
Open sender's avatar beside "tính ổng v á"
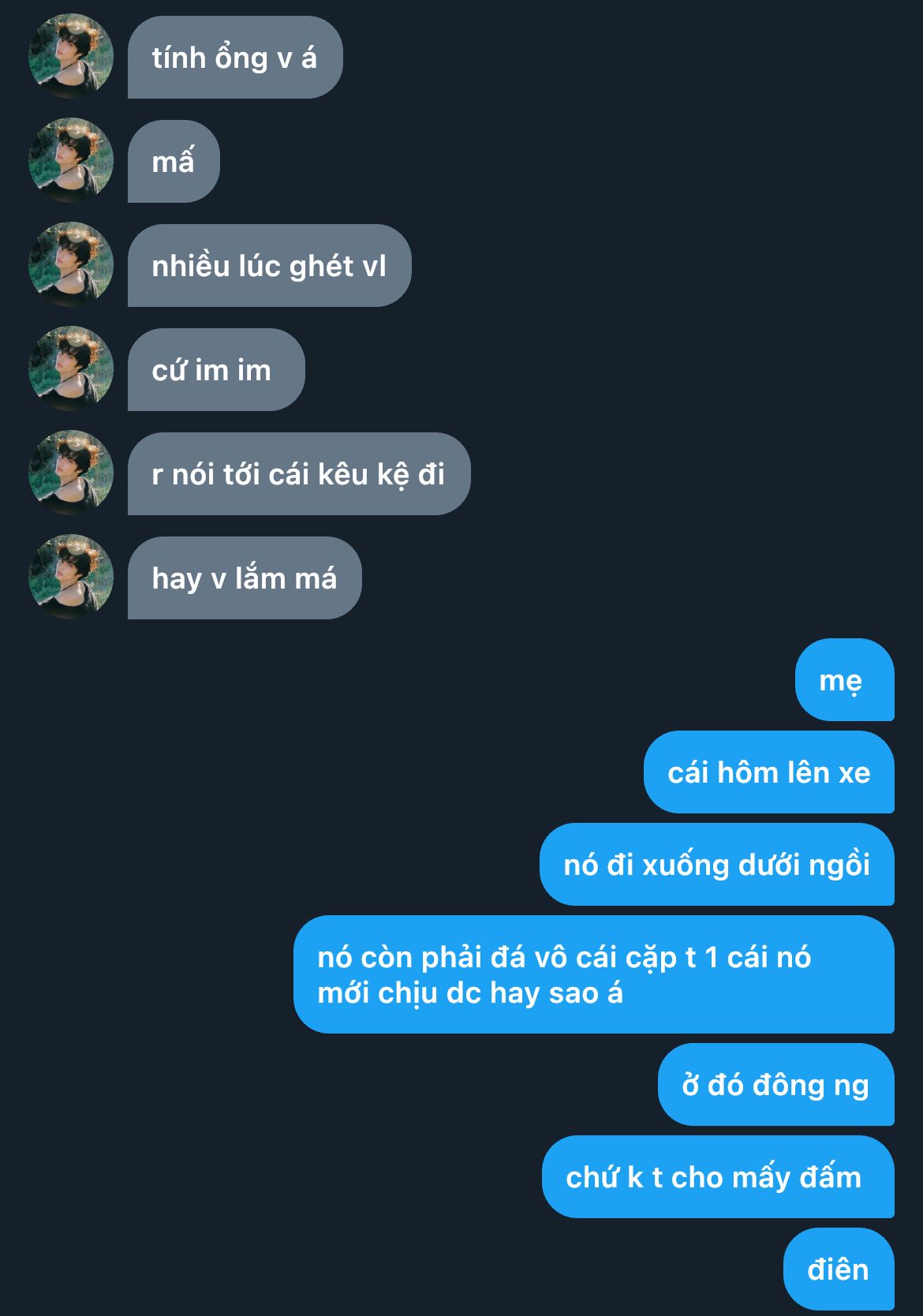pos(71,57)
